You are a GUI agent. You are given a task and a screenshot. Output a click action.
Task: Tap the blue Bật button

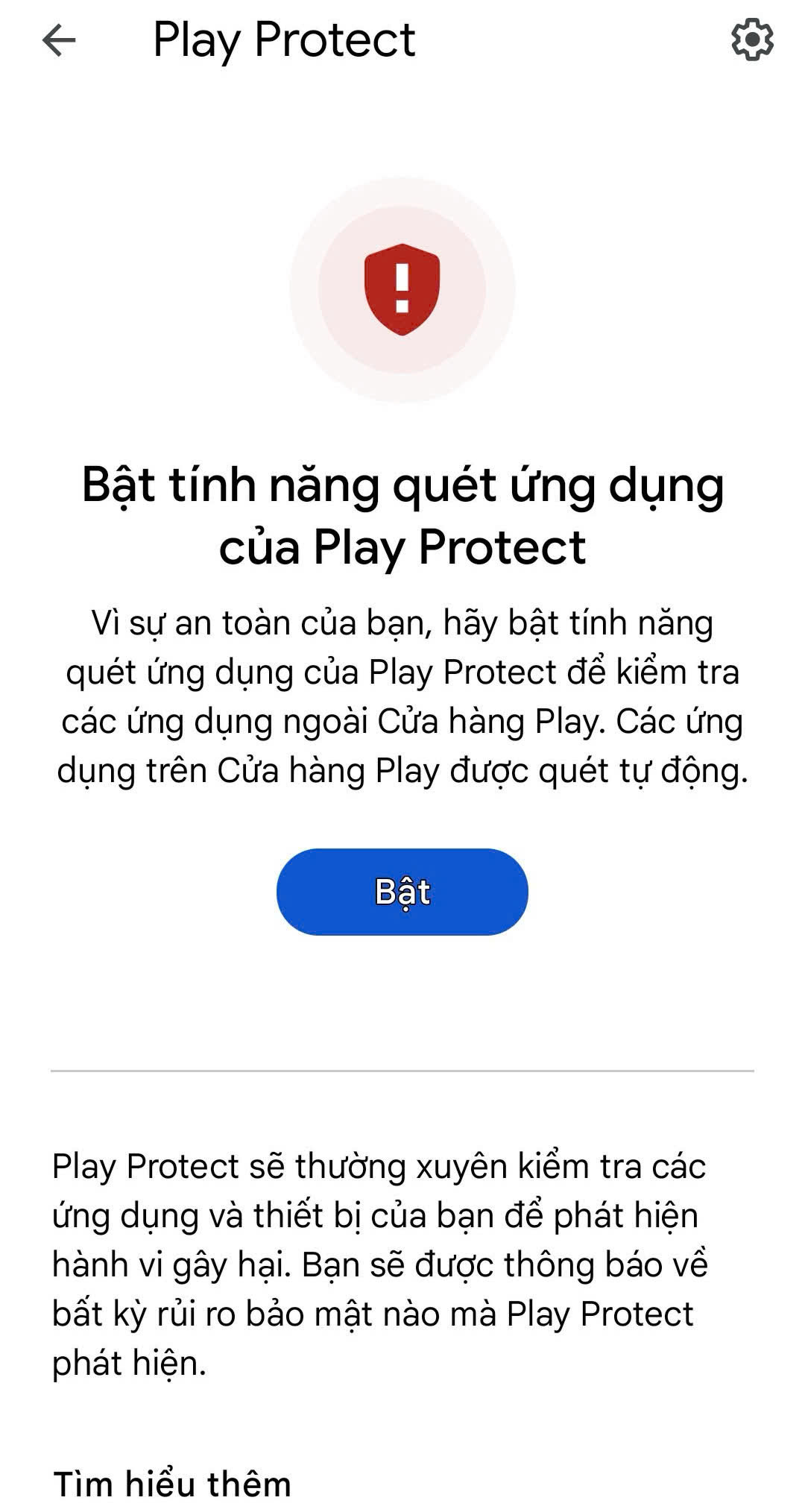[402, 892]
